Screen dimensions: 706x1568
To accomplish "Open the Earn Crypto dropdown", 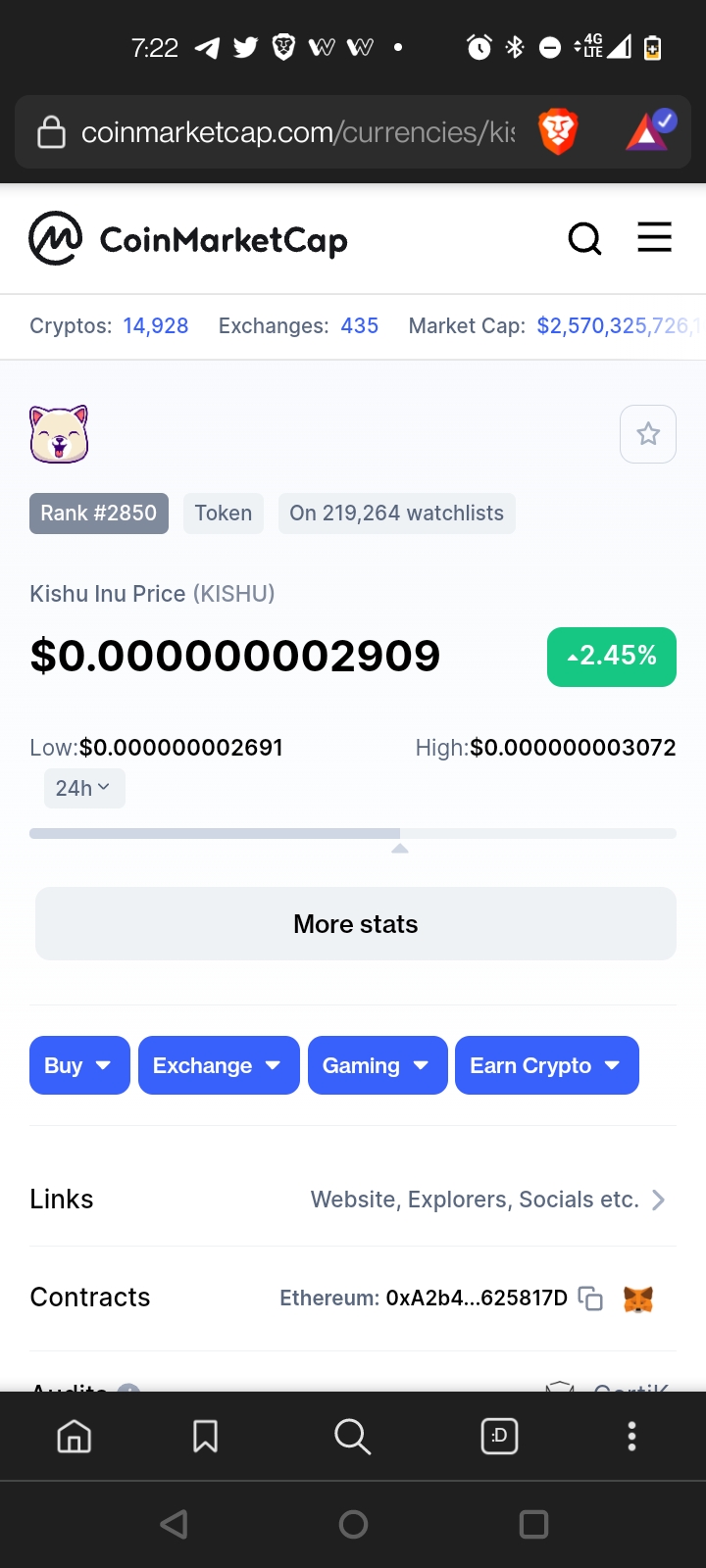I will pos(547,1065).
